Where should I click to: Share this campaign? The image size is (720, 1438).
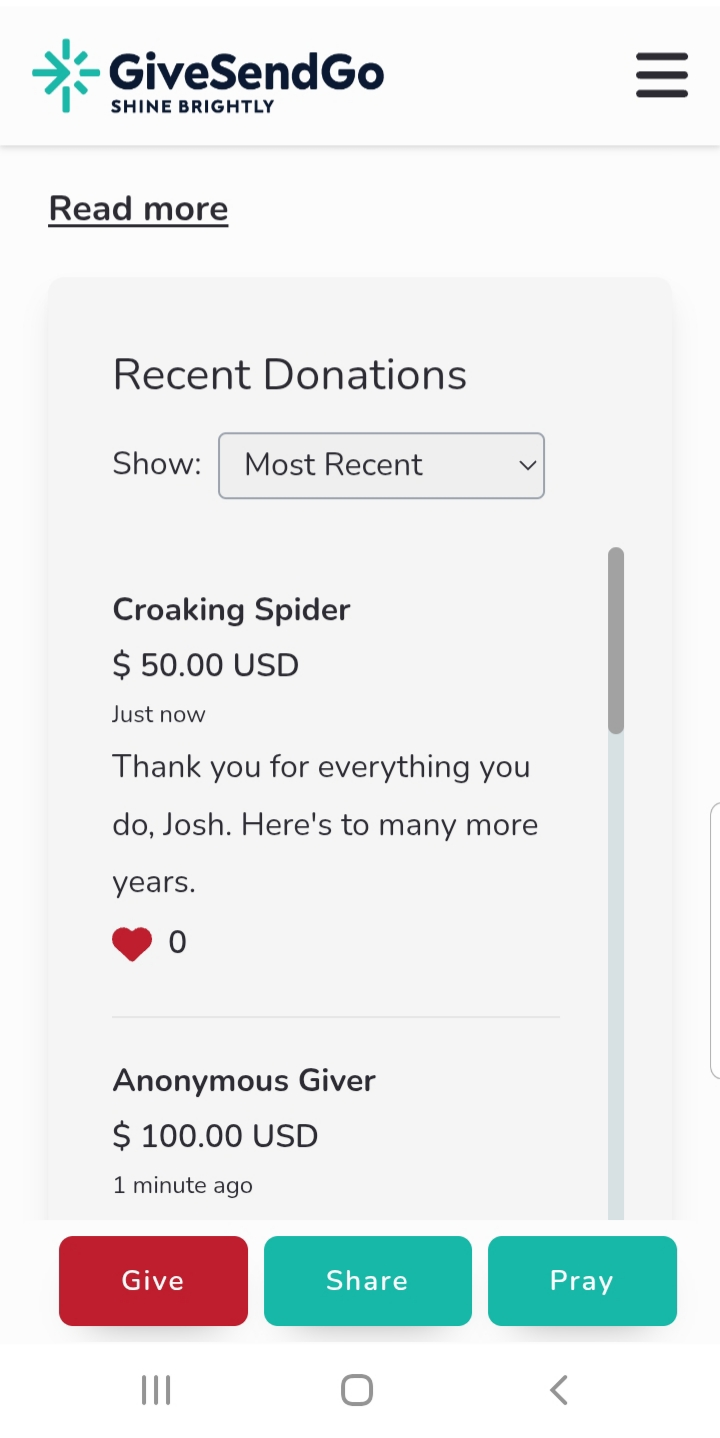(x=368, y=1281)
